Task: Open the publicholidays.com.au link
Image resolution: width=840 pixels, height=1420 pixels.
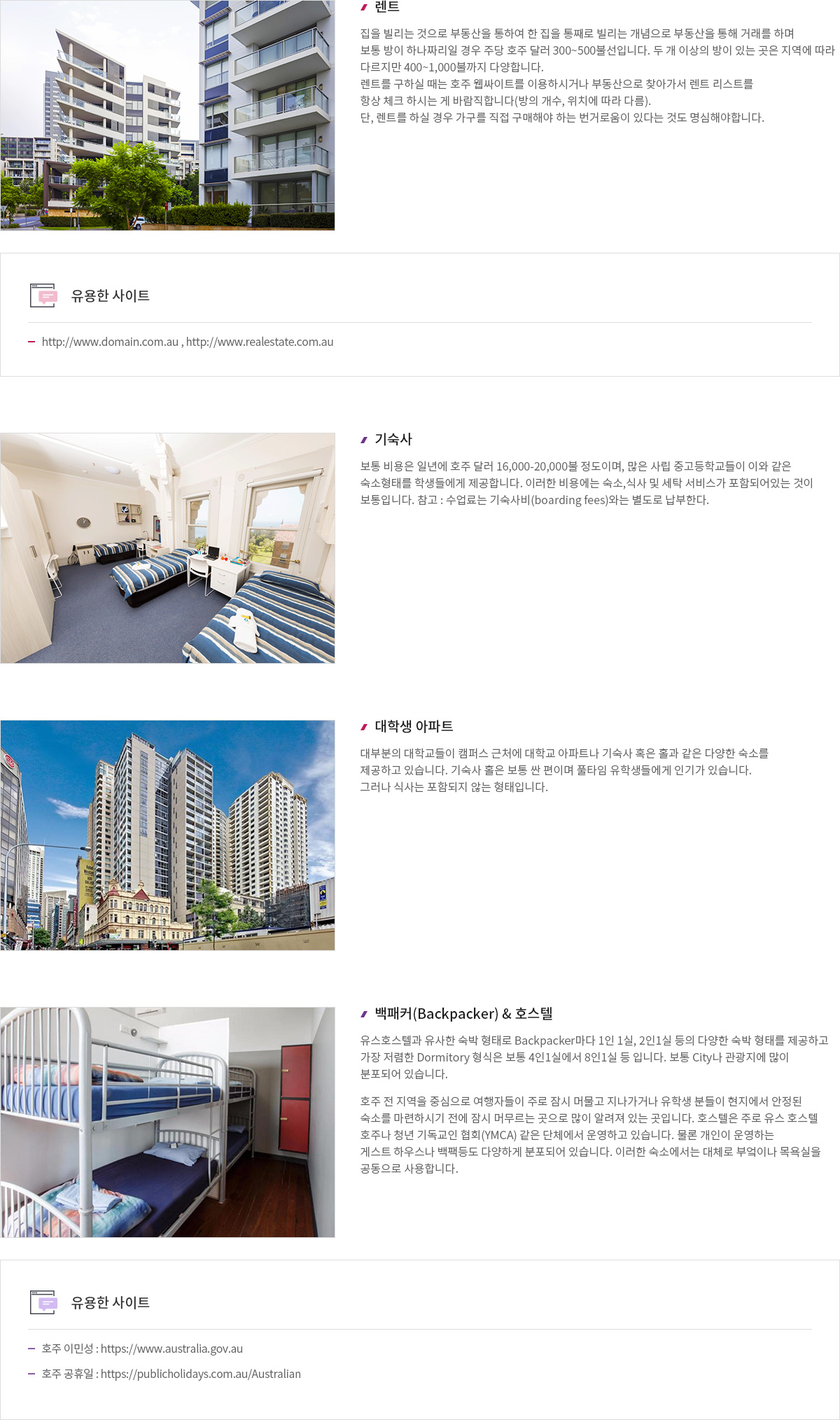Action: point(200,1374)
